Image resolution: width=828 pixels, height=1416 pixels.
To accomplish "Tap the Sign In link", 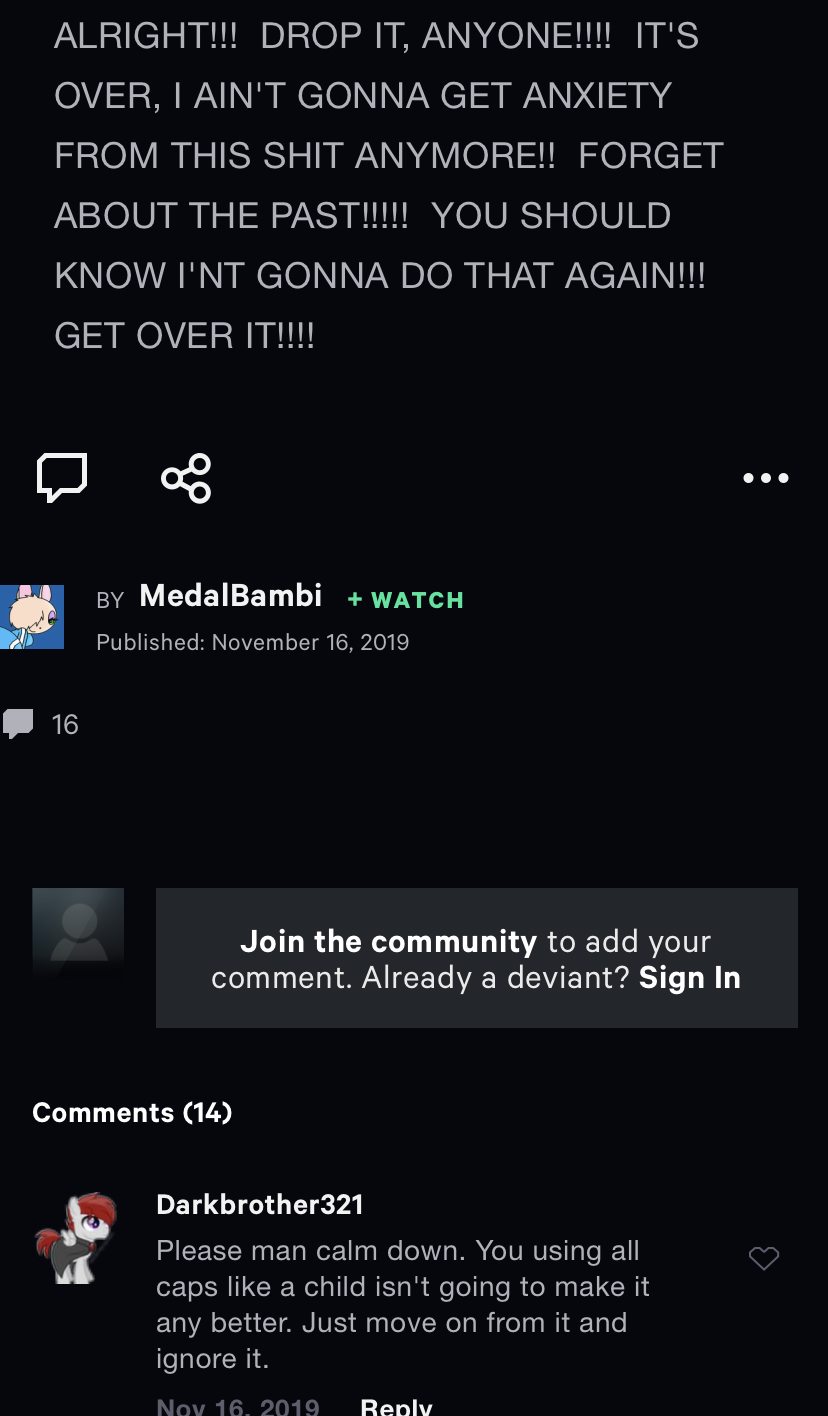I will [690, 977].
